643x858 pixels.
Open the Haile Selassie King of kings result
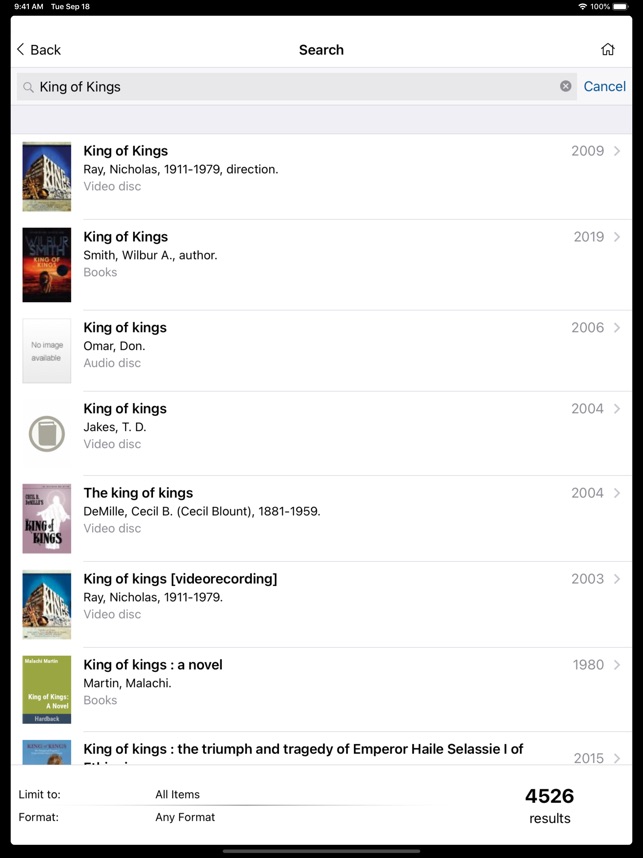(x=320, y=750)
